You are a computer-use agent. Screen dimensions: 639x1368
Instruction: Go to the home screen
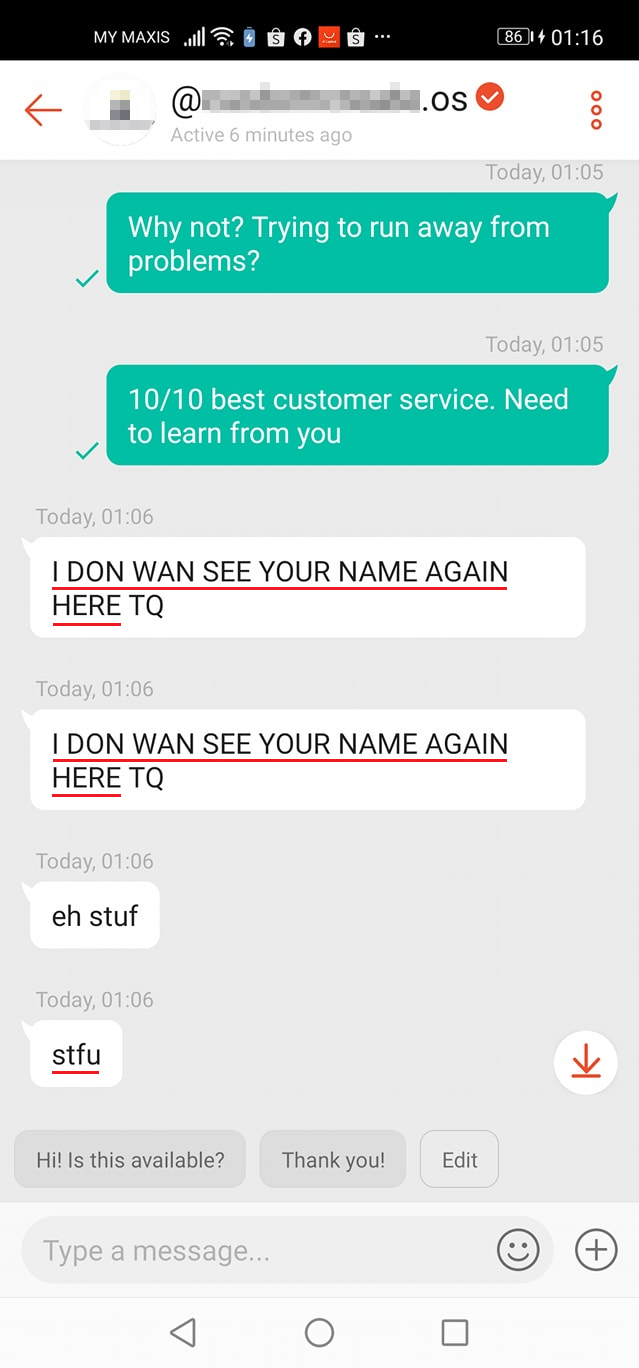click(319, 1332)
